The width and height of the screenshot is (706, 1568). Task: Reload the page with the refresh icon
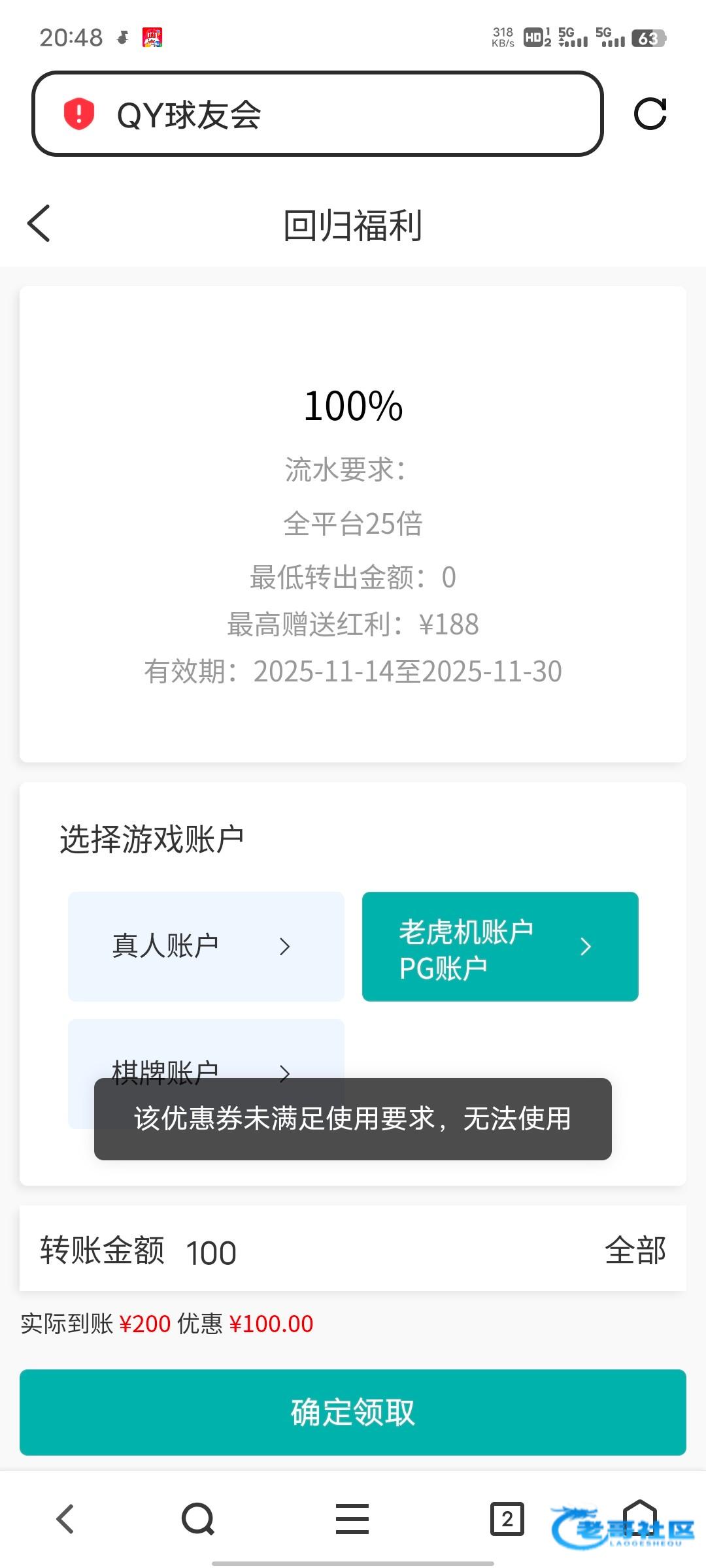point(650,114)
